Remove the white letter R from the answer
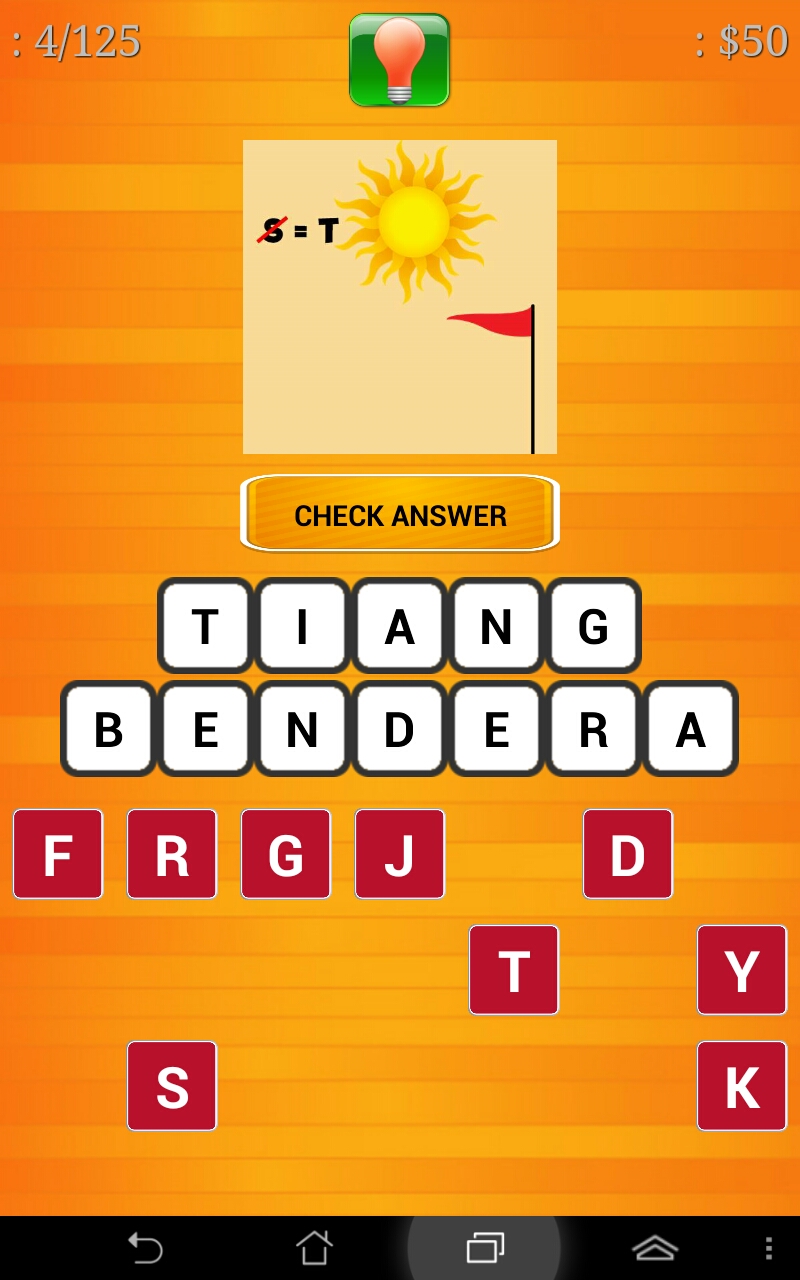The width and height of the screenshot is (800, 1280). point(594,729)
